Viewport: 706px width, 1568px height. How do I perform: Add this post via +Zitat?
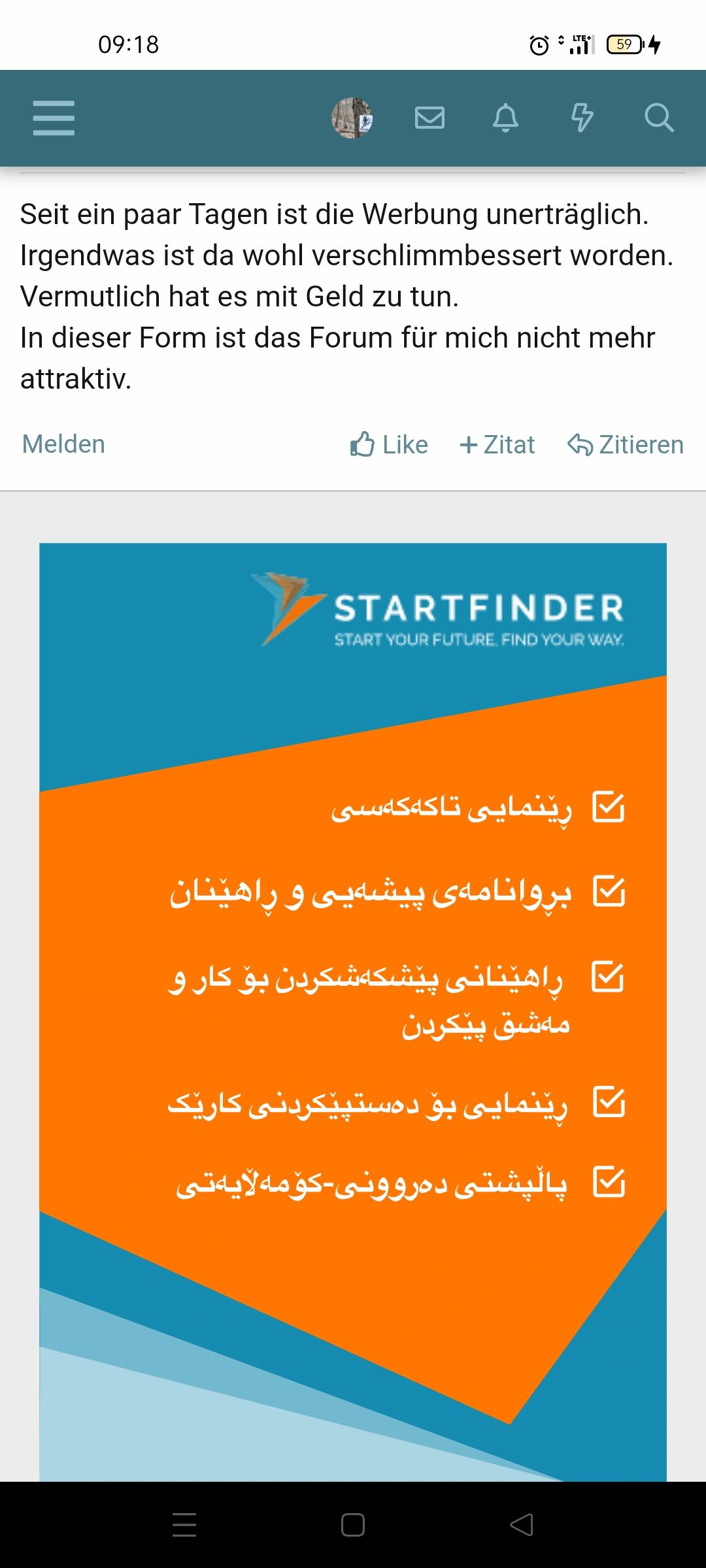pyautogui.click(x=497, y=444)
